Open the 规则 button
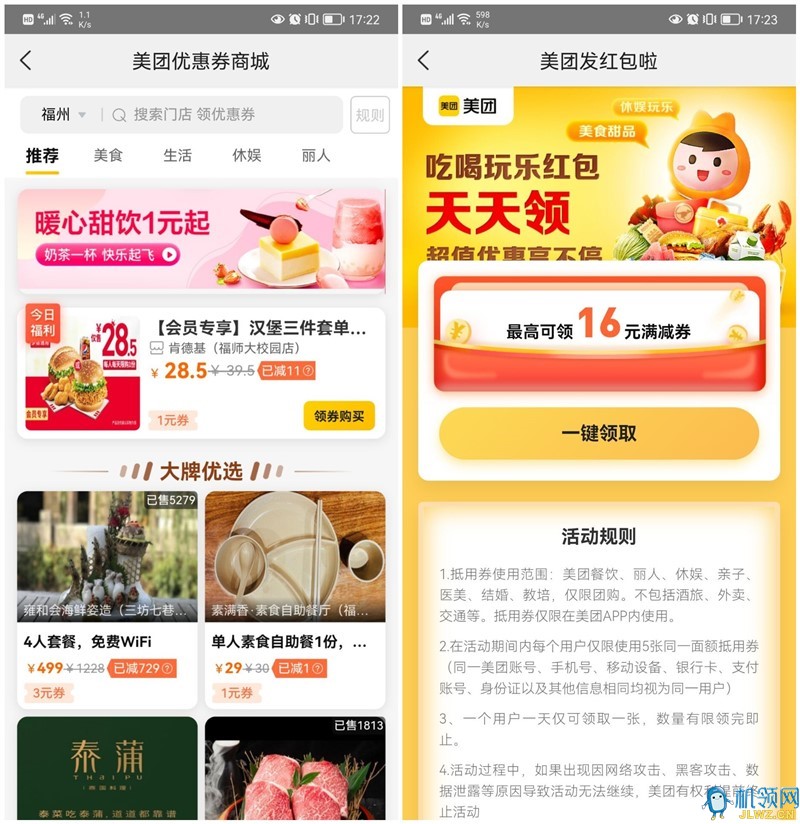This screenshot has height=824, width=800. [369, 115]
